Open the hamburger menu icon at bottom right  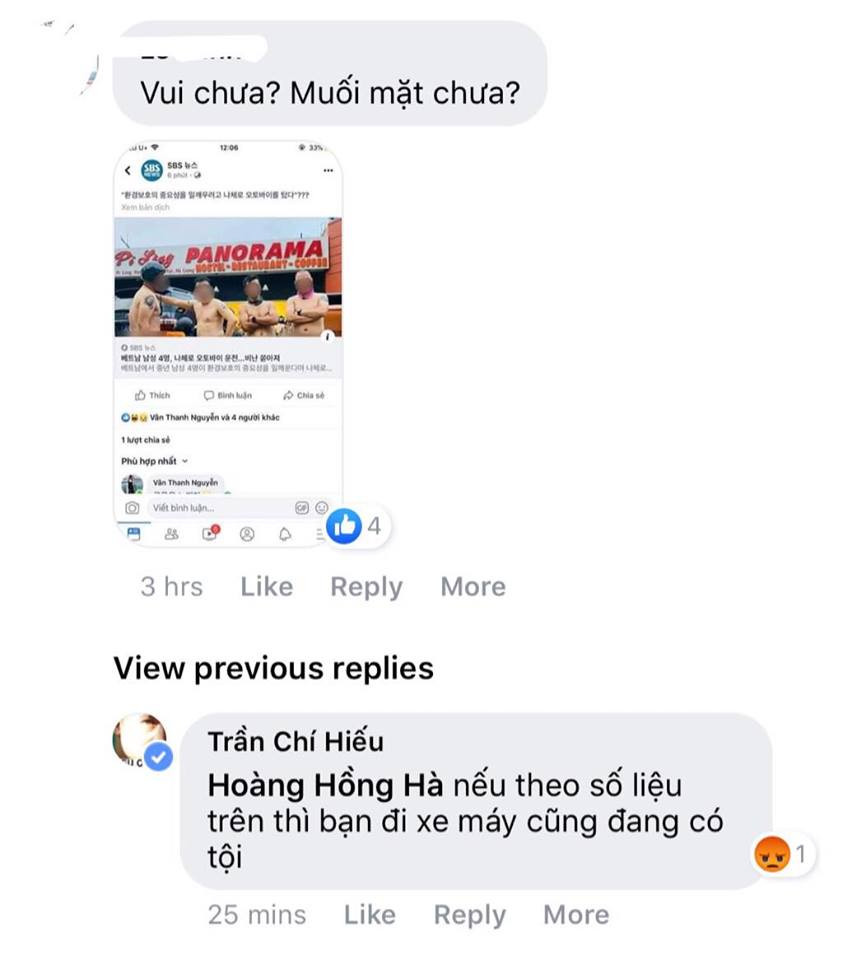click(320, 533)
